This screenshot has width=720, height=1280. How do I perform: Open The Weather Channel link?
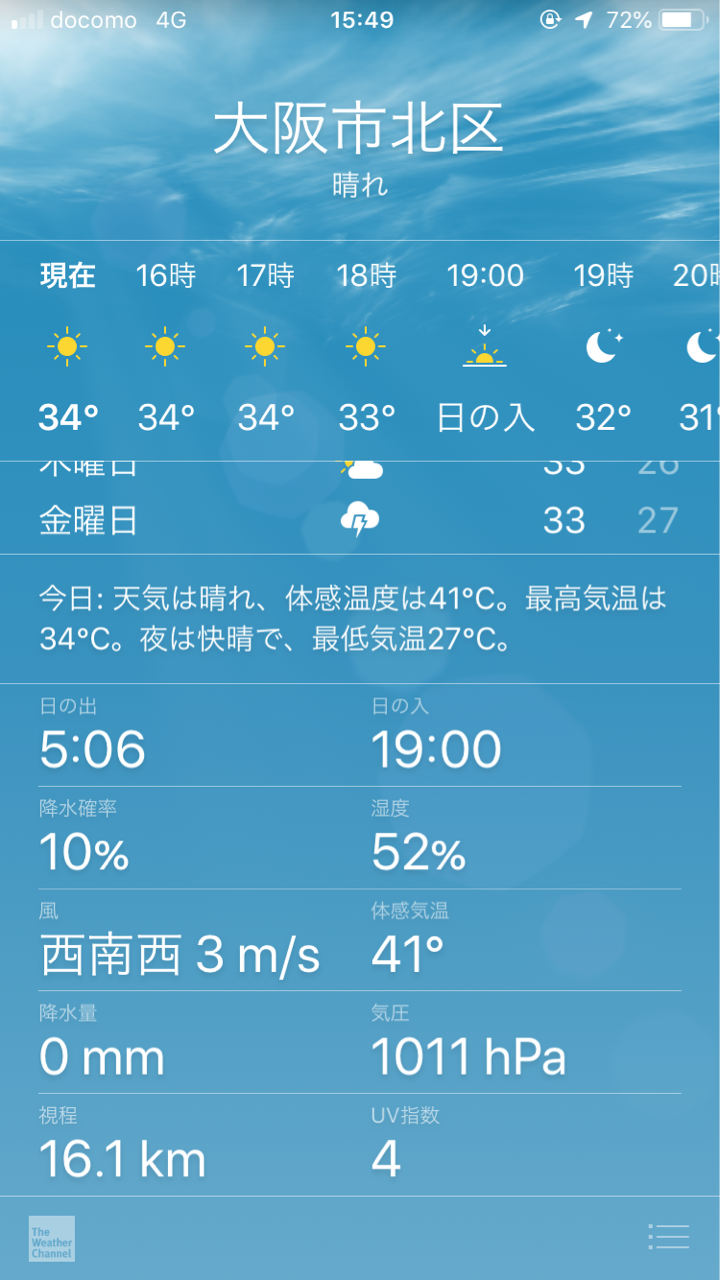[51, 1238]
